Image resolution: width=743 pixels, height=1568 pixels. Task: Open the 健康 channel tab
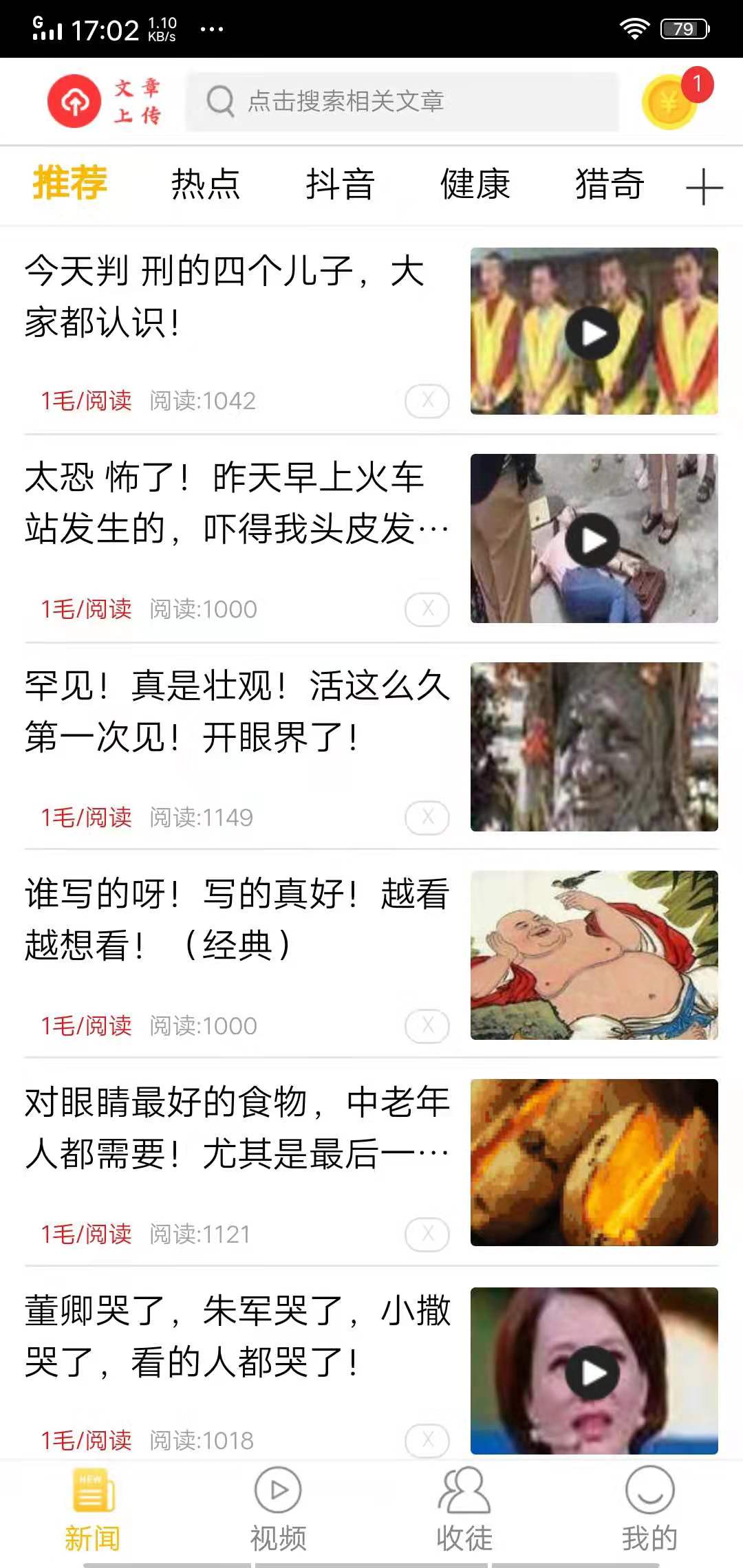click(x=475, y=184)
